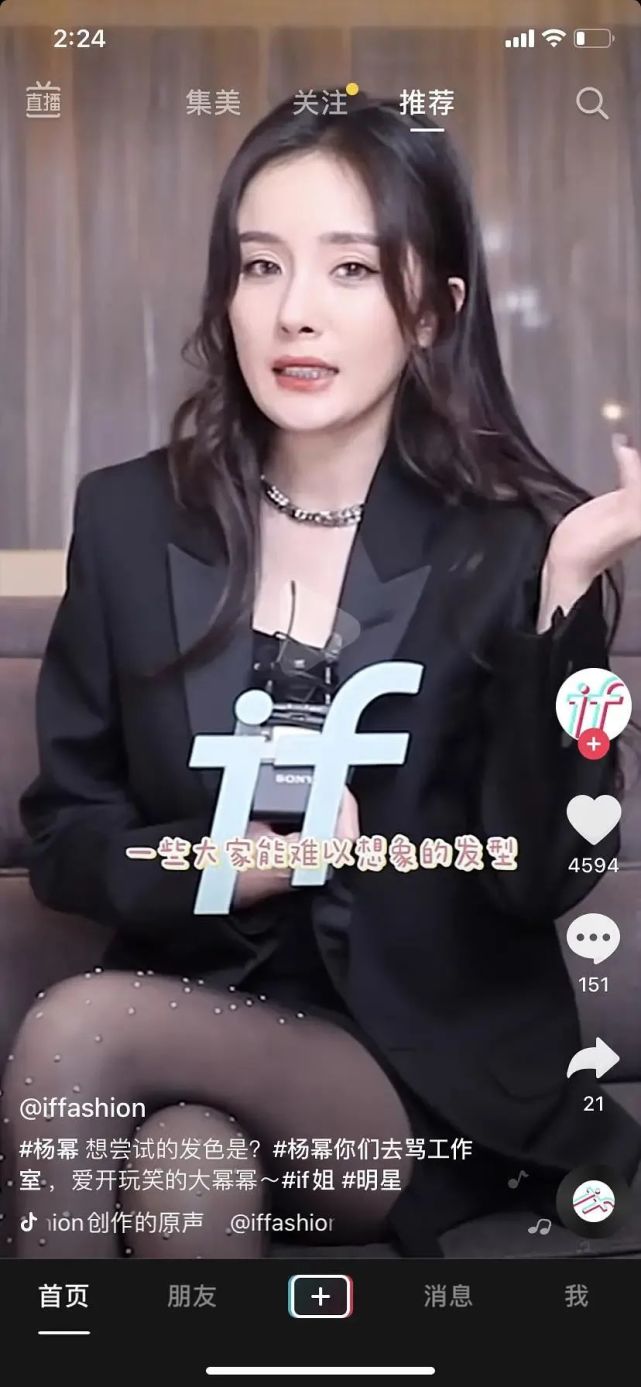The width and height of the screenshot is (641, 1387).
Task: Like this video with the heart
Action: pyautogui.click(x=593, y=820)
